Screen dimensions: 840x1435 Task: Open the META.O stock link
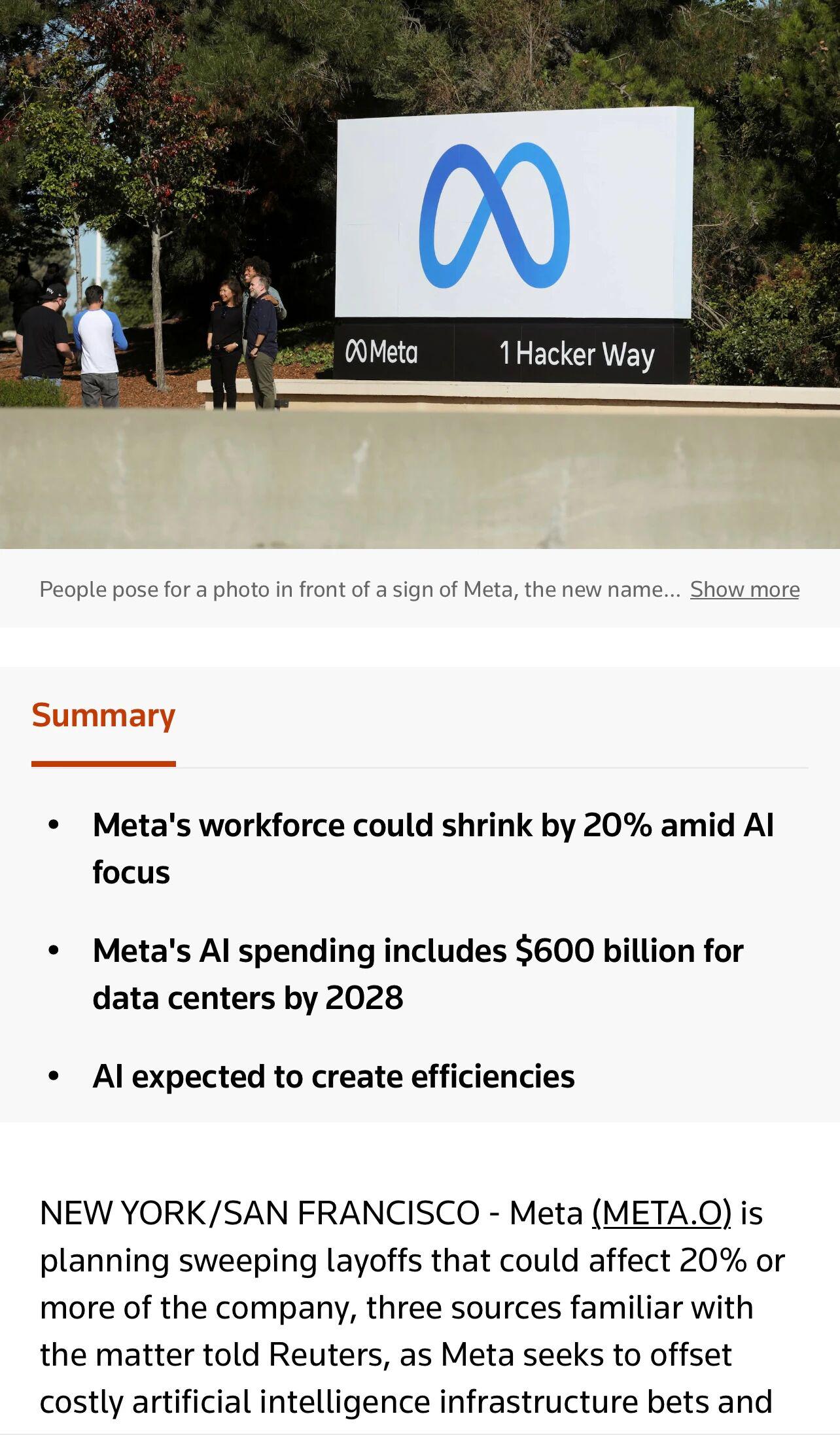(661, 1213)
